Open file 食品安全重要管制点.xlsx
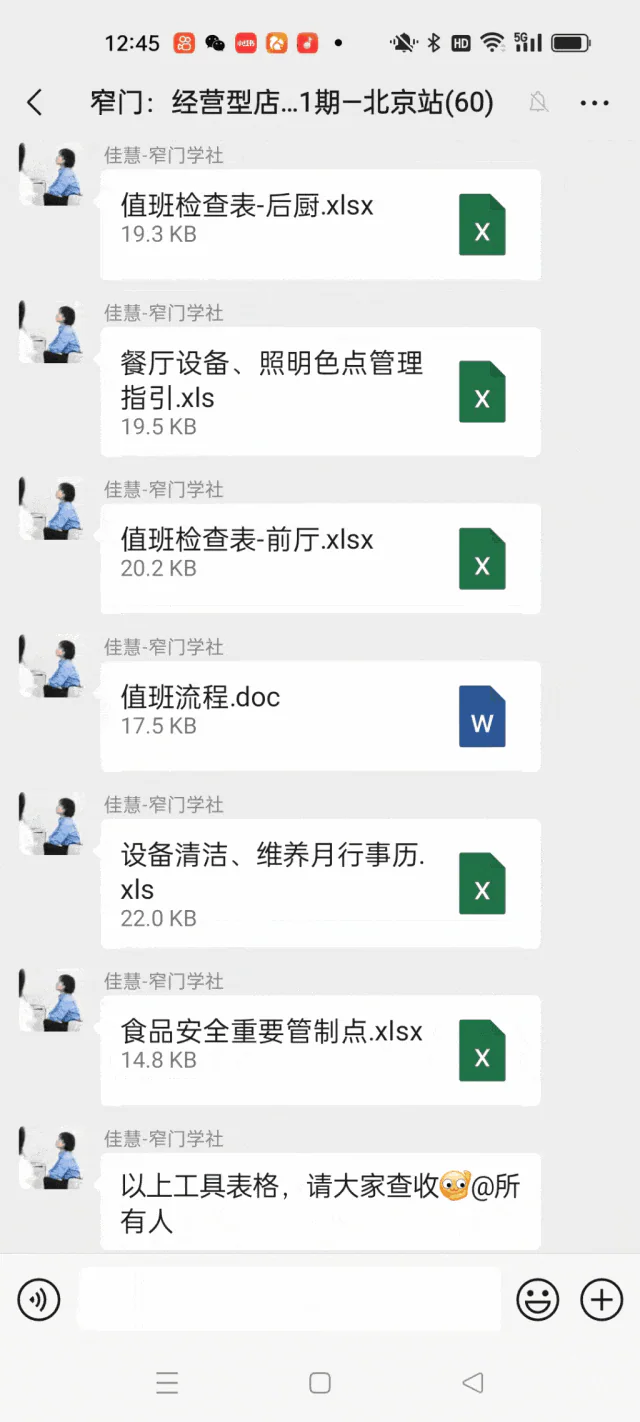 [x=321, y=1050]
